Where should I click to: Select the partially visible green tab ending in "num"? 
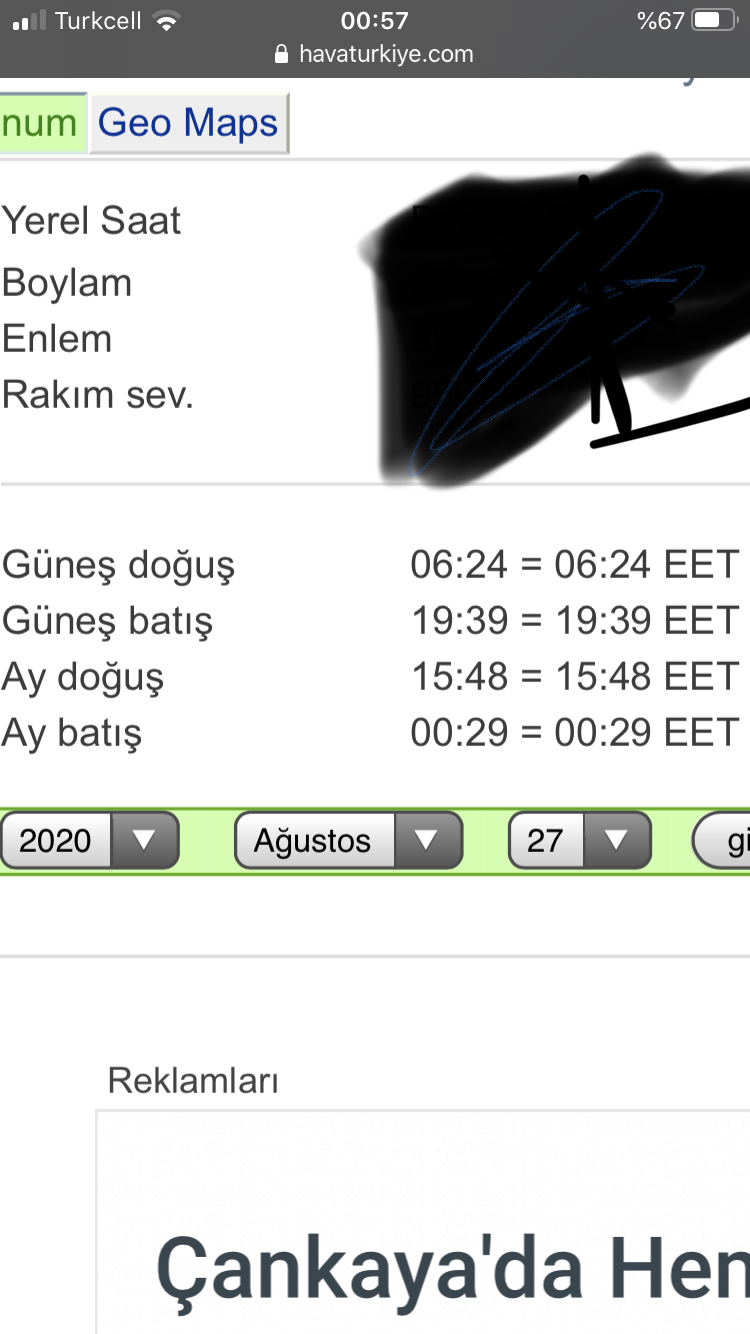coord(40,124)
